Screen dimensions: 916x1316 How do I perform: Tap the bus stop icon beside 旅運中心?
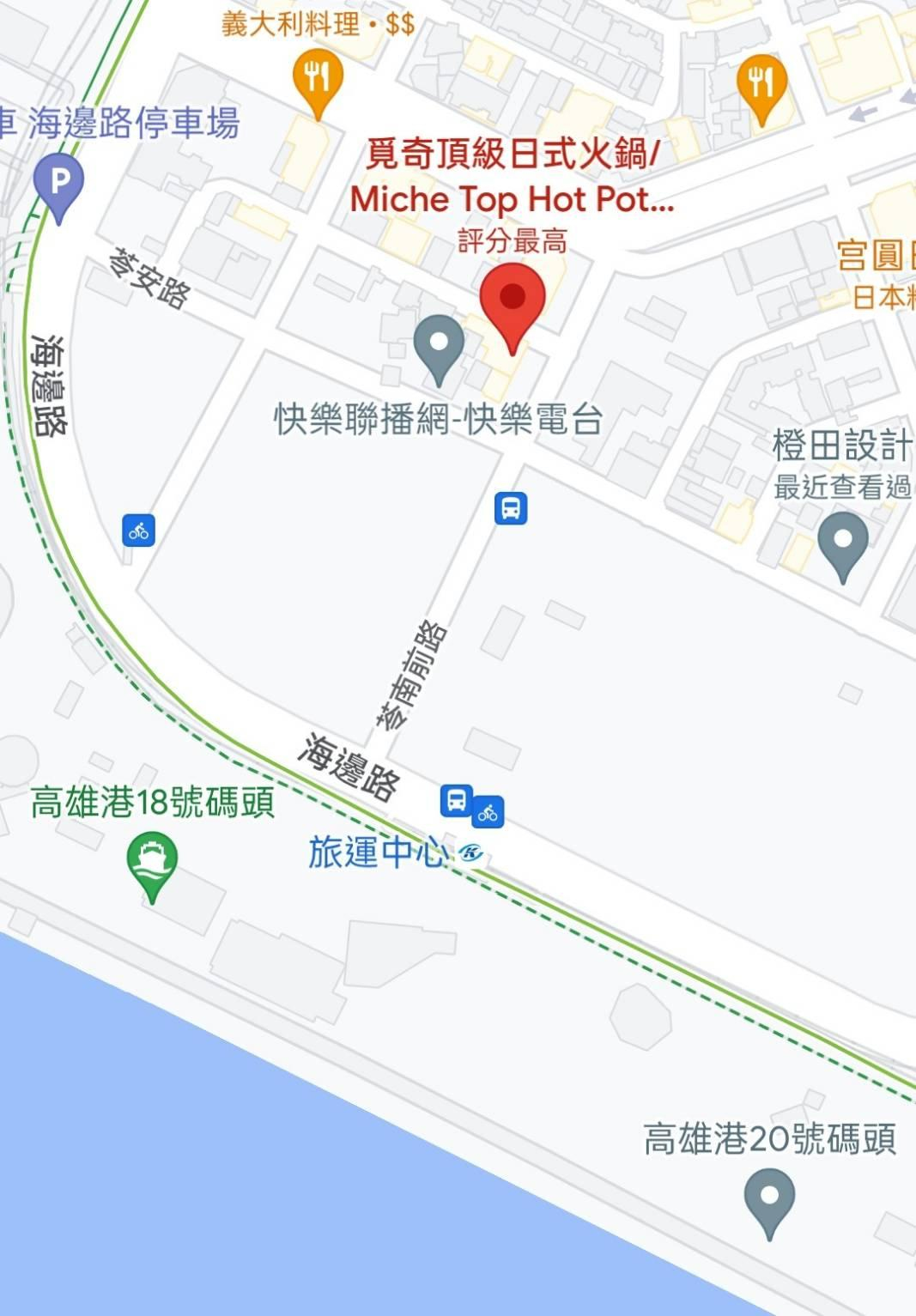tap(457, 800)
